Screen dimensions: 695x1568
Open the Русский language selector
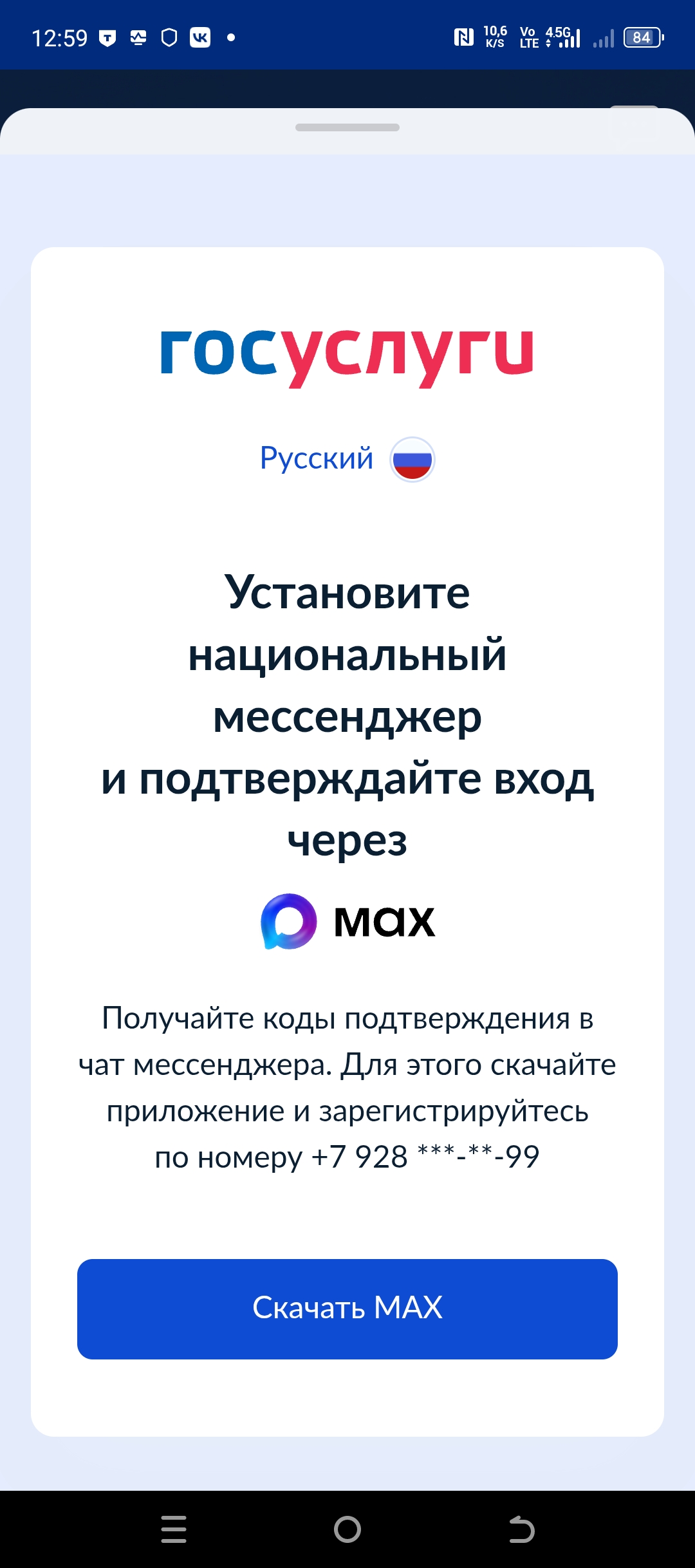(x=346, y=459)
